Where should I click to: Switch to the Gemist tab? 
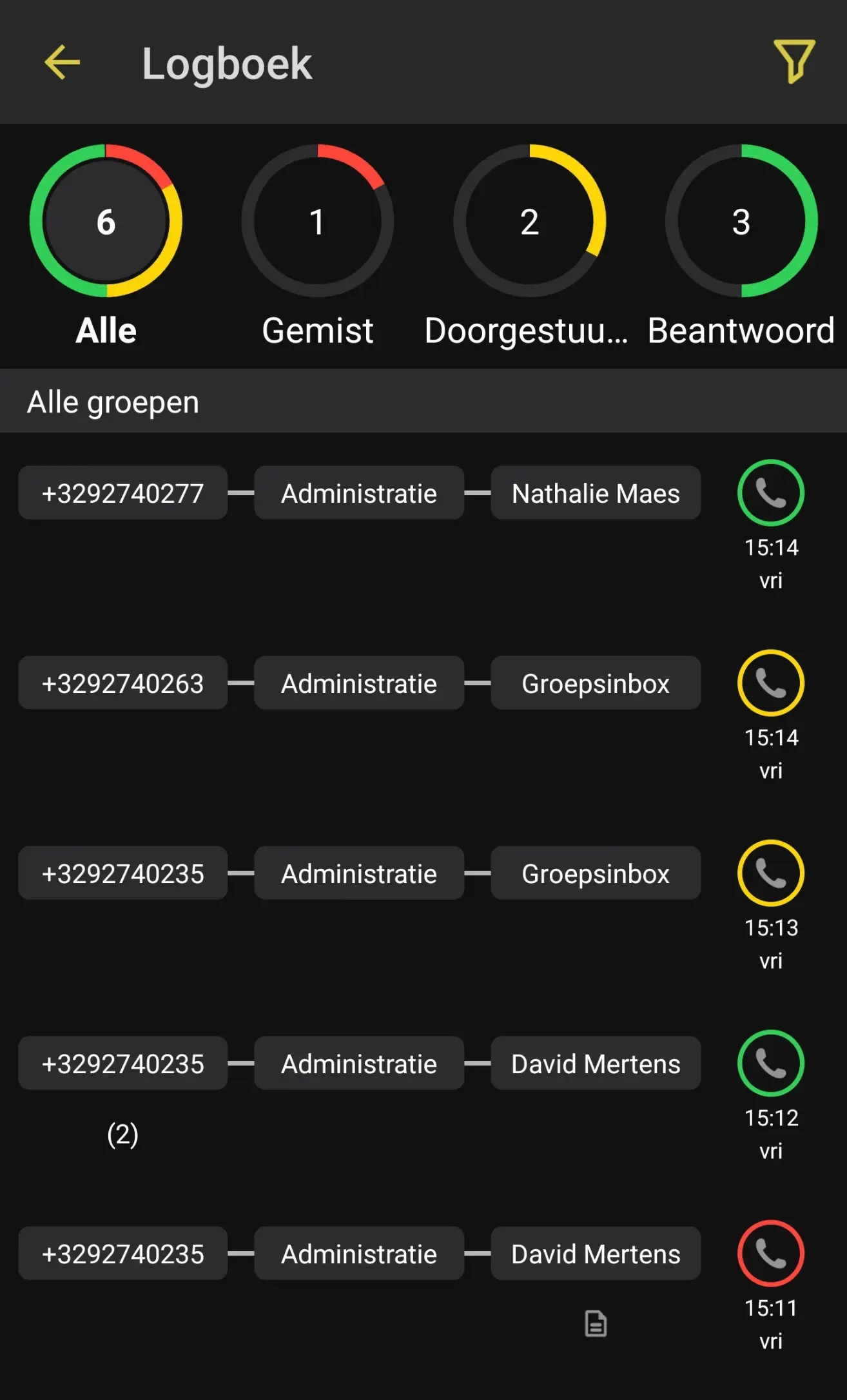point(317,245)
